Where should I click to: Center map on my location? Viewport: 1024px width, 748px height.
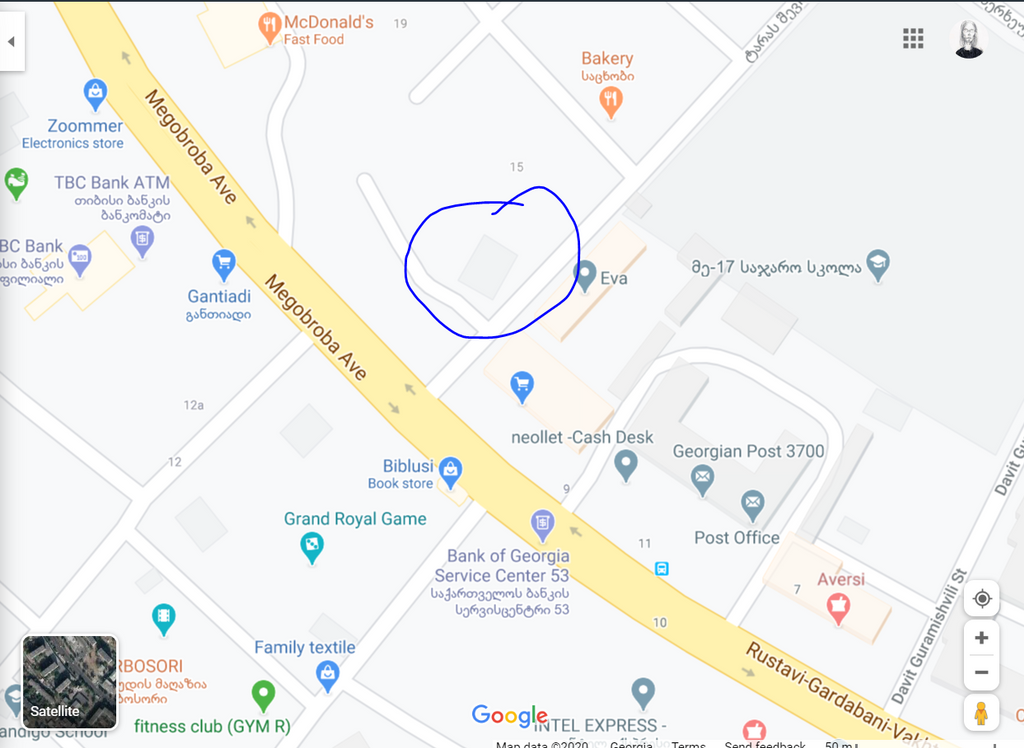(981, 599)
